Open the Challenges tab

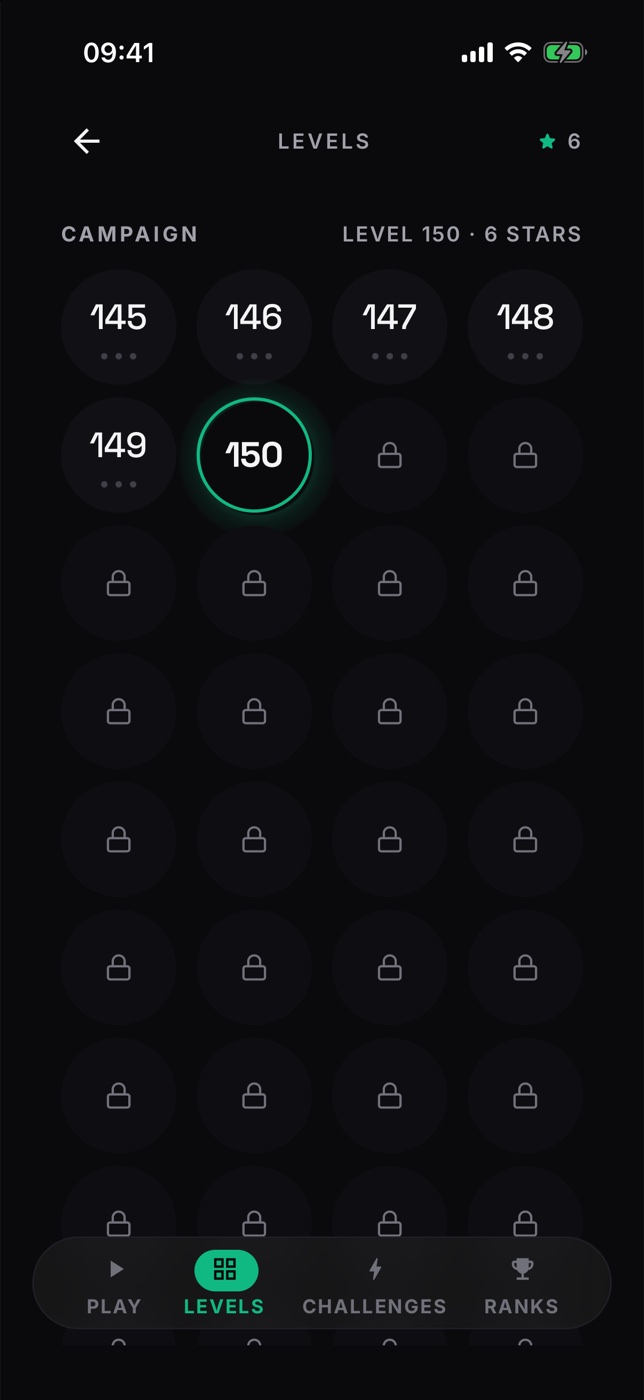pos(375,1285)
